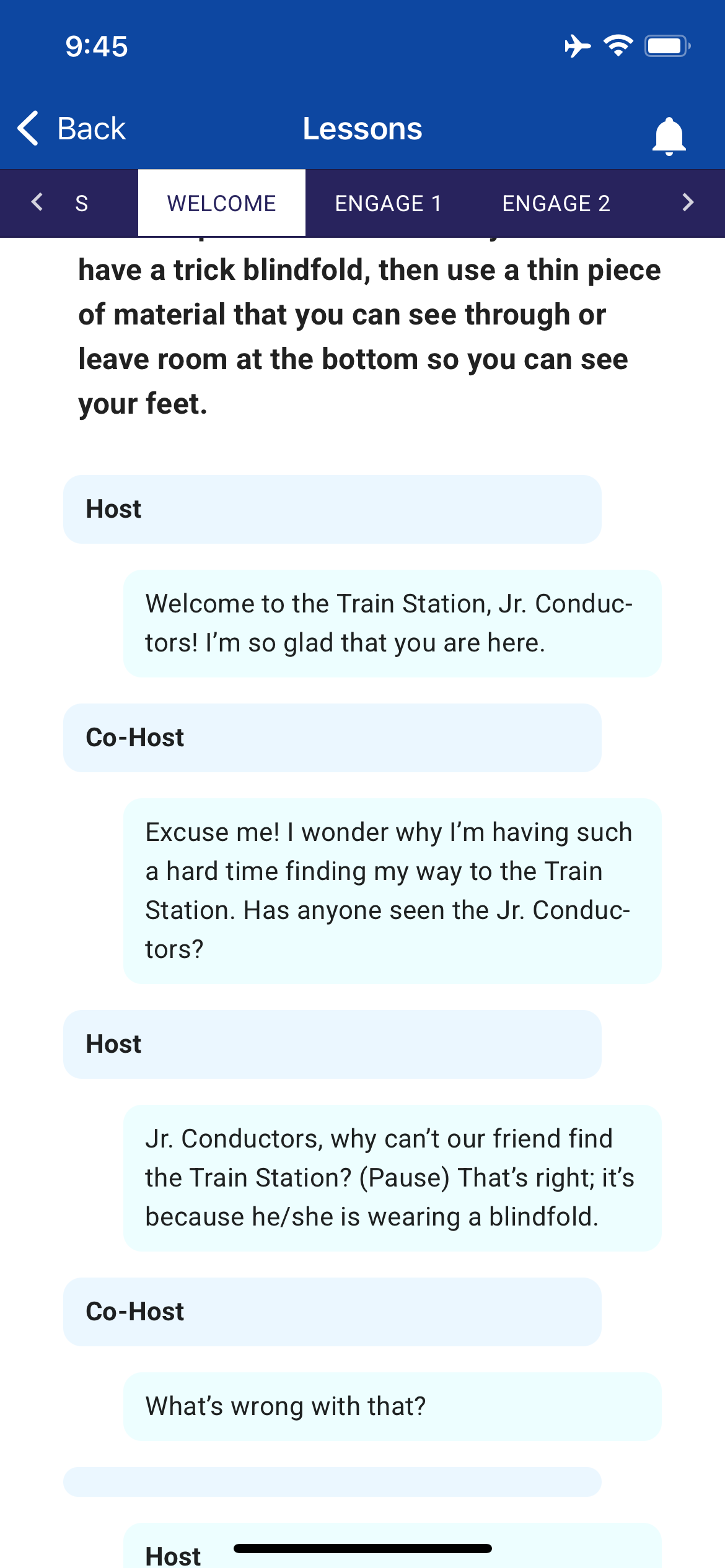Show more tabs with right arrow
Viewport: 725px width, 1568px height.
pyautogui.click(x=687, y=202)
